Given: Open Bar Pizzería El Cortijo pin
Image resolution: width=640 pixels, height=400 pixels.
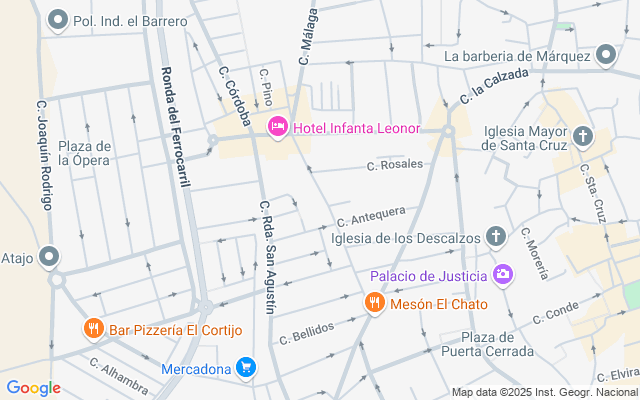Looking at the screenshot, I should [x=93, y=329].
